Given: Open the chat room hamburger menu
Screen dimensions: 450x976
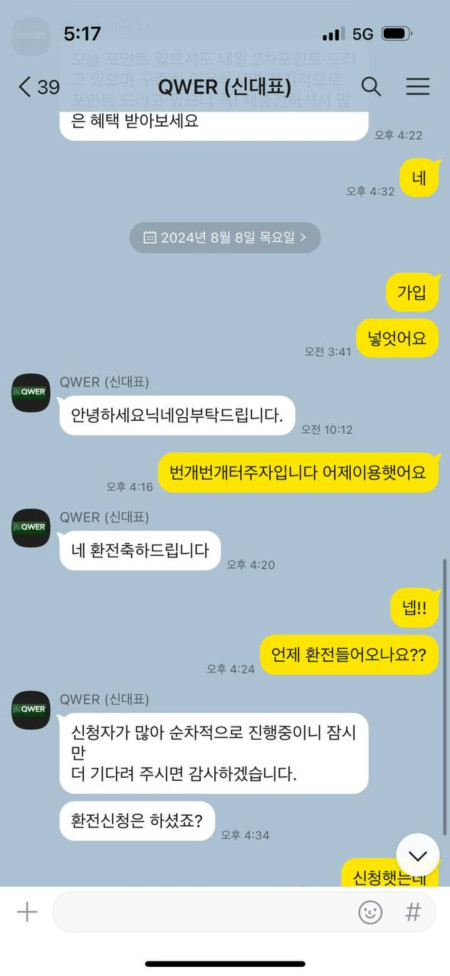Looking at the screenshot, I should [418, 87].
